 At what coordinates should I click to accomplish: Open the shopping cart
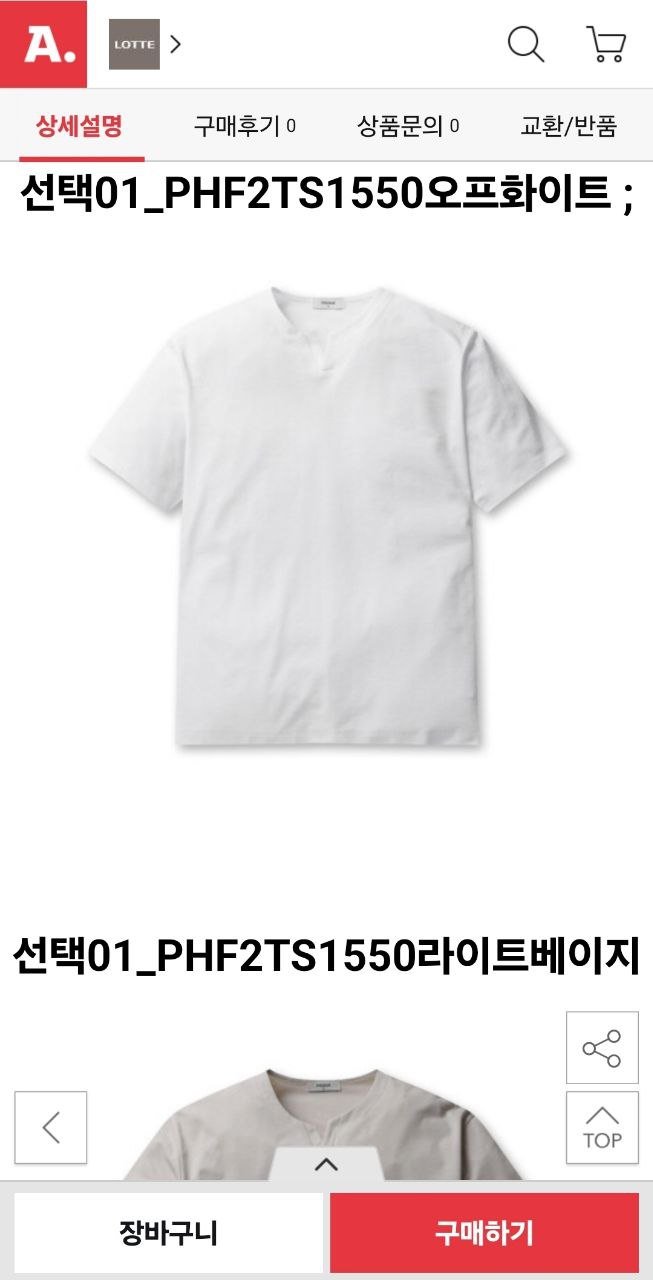pyautogui.click(x=606, y=44)
